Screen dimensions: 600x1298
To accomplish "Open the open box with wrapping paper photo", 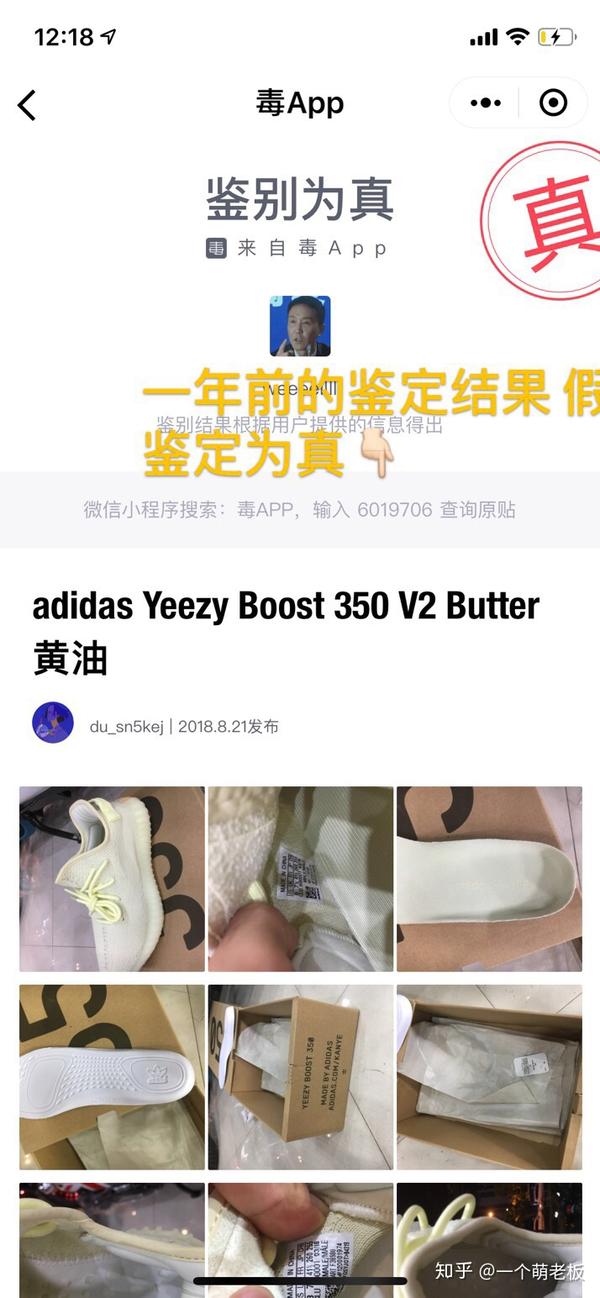I will tap(489, 1077).
